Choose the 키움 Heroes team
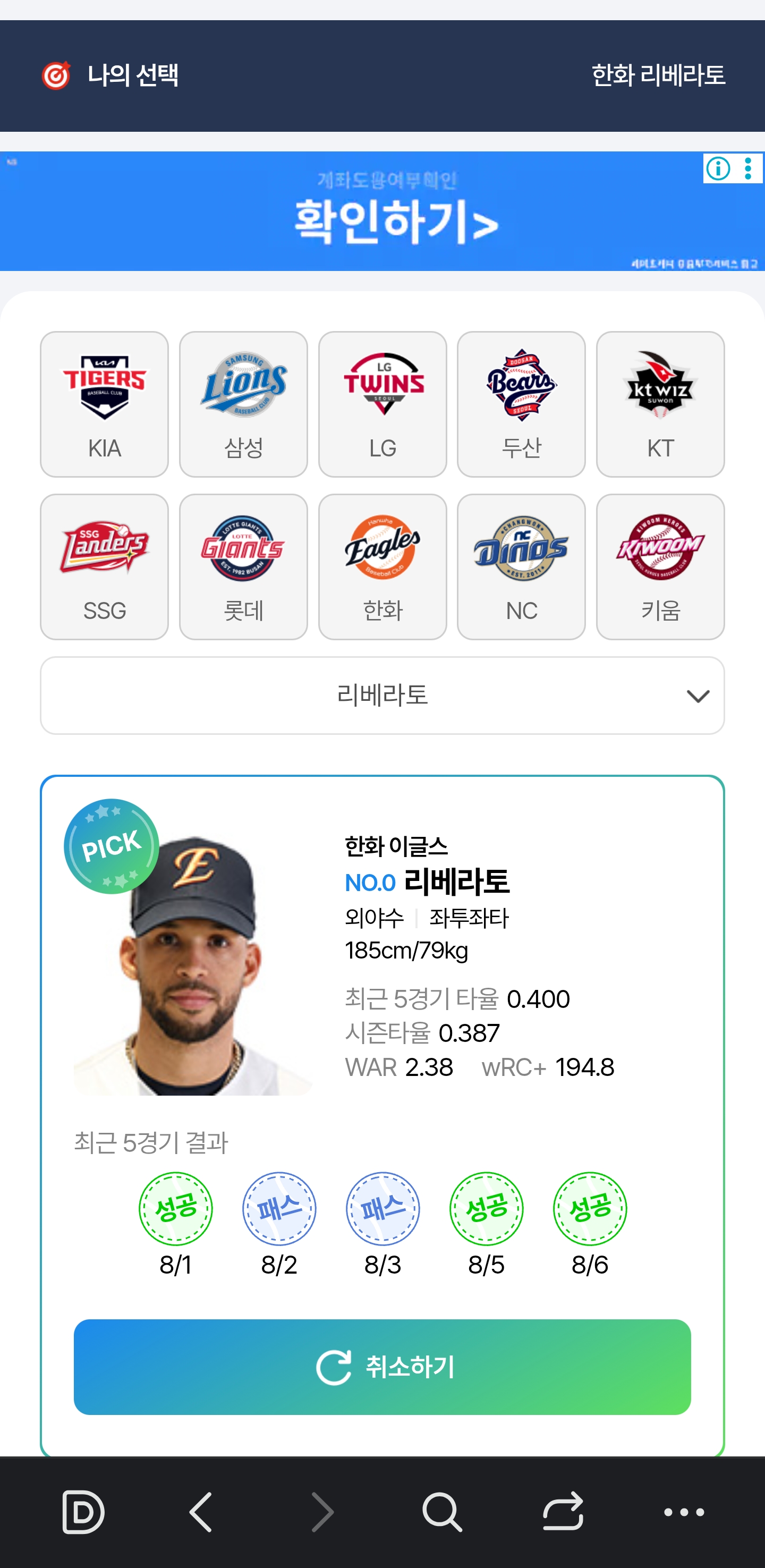765x1568 pixels. point(660,567)
